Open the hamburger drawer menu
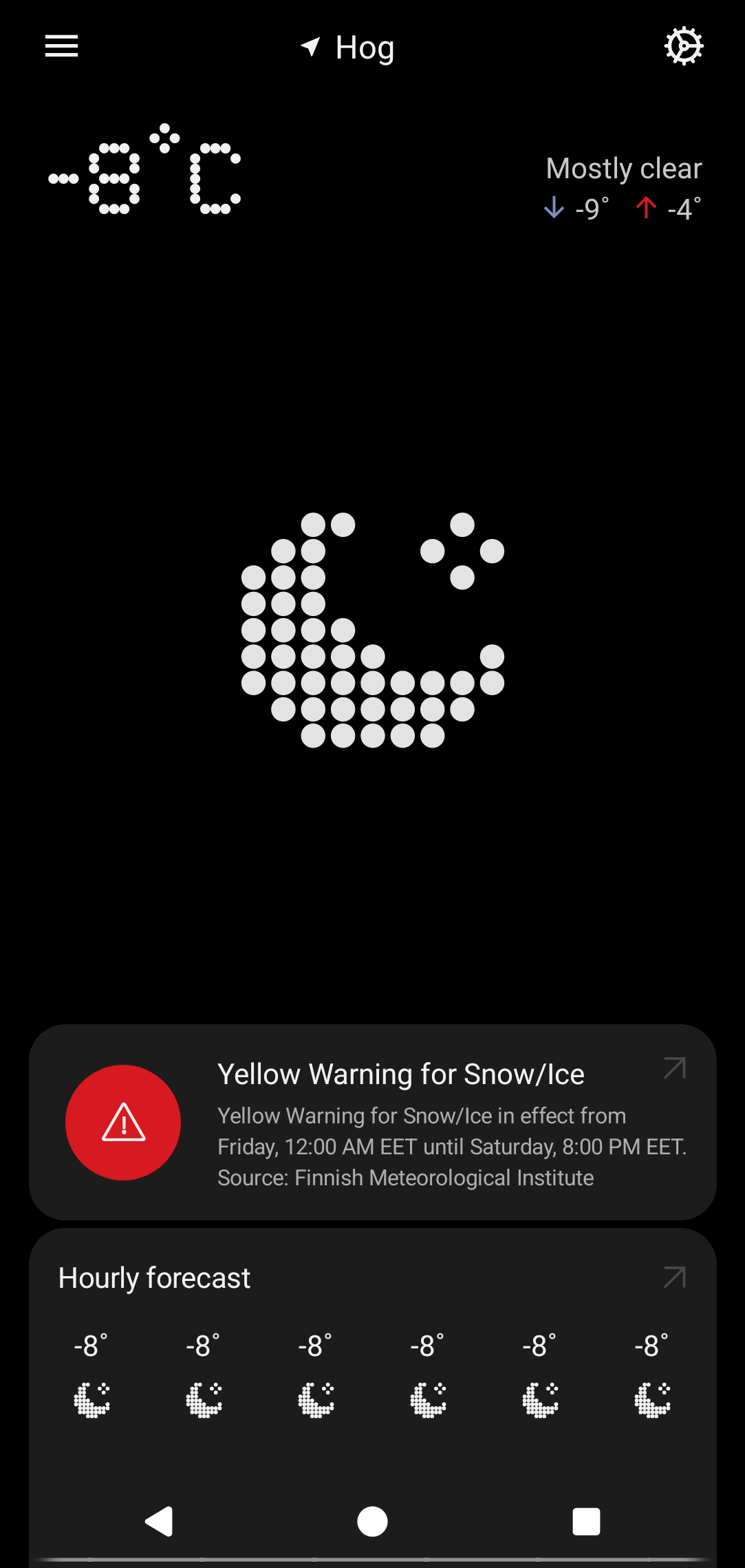This screenshot has height=1568, width=745. tap(61, 47)
